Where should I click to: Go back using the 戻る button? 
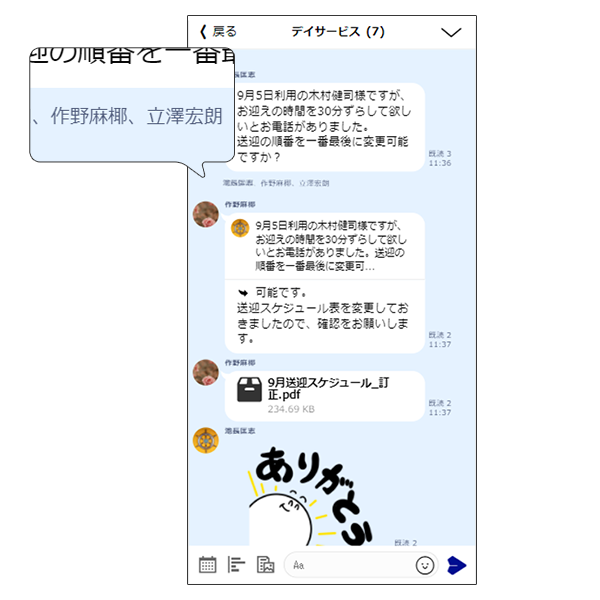point(218,32)
